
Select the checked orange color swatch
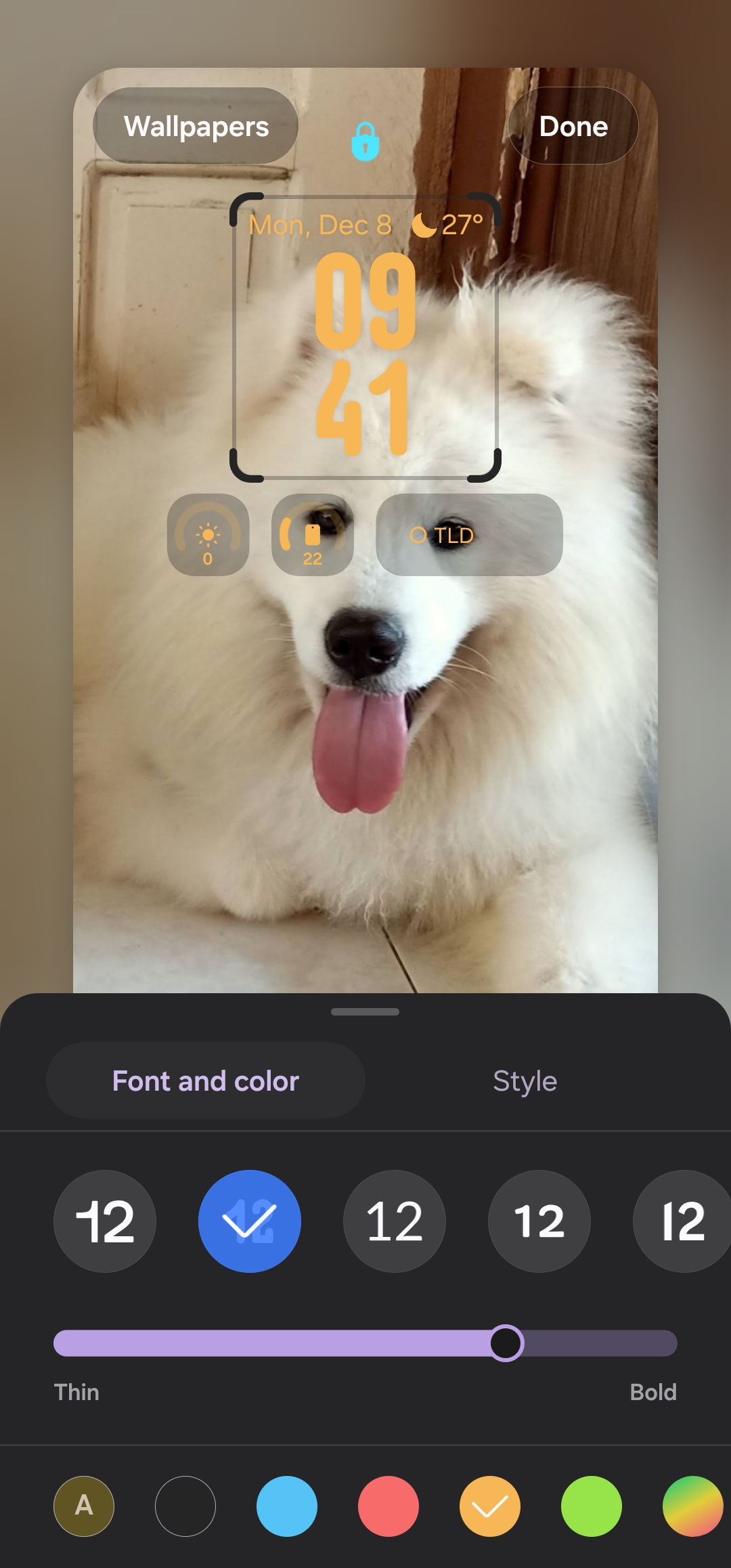(490, 1507)
